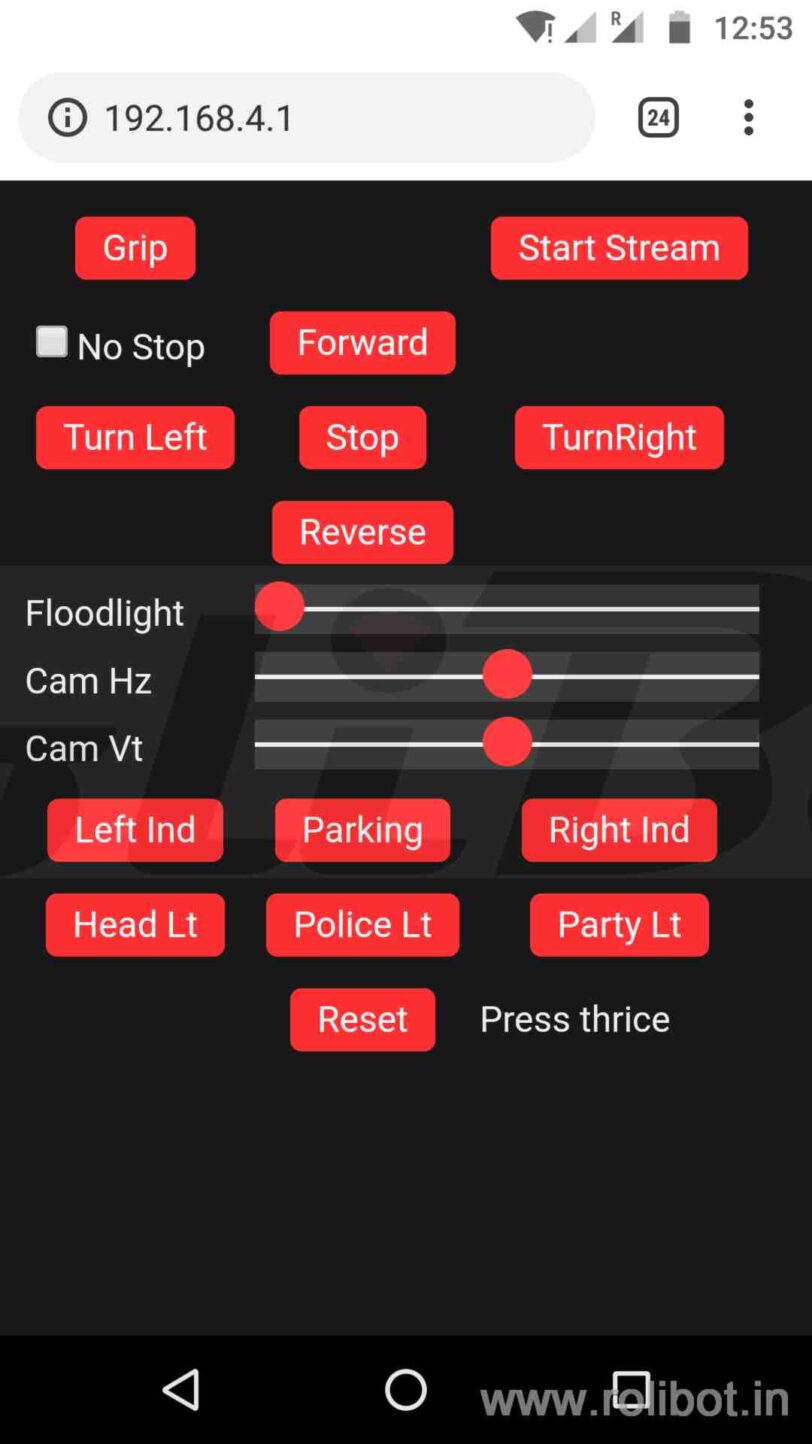Screen dimensions: 812x1444
Task: Enable the No Stop checkbox
Action: coord(52,342)
